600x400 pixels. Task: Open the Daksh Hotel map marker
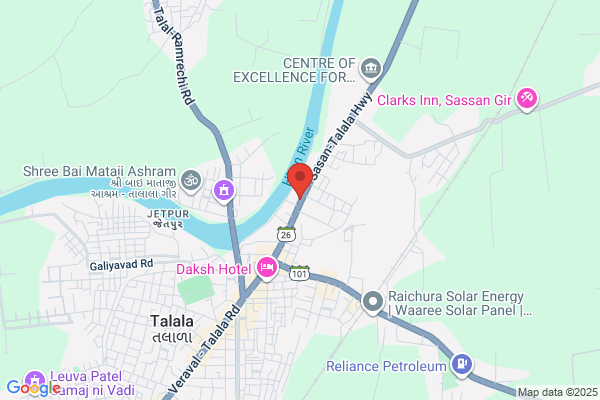click(x=267, y=268)
